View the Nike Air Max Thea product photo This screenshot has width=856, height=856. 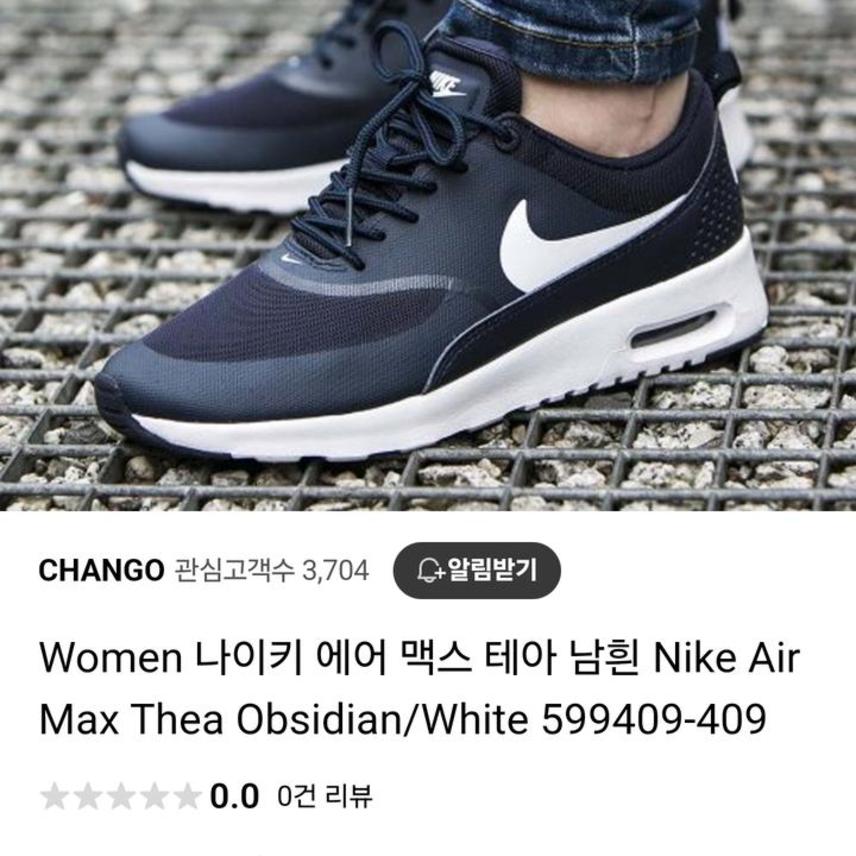point(428,255)
